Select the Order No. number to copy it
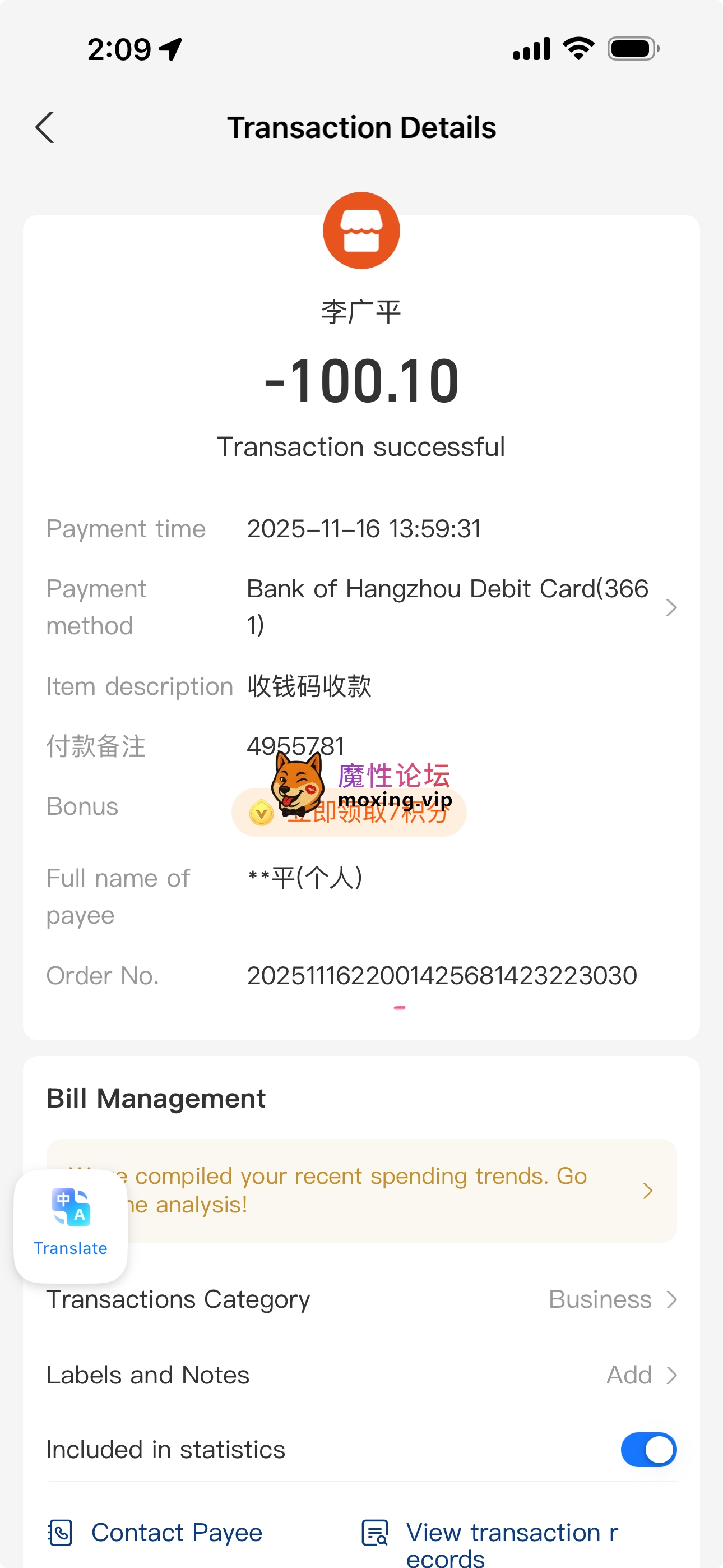Viewport: 723px width, 1568px height. click(442, 975)
